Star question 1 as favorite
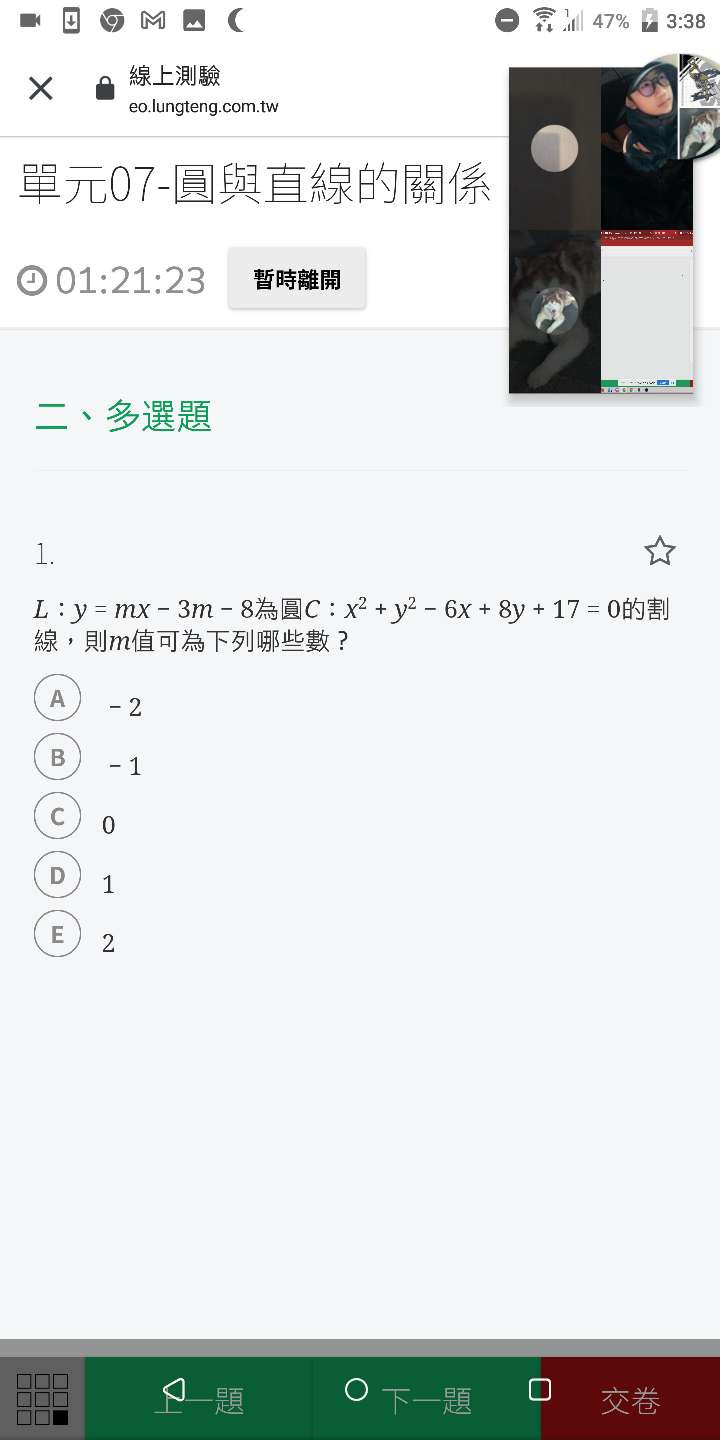This screenshot has height=1440, width=720. (659, 551)
